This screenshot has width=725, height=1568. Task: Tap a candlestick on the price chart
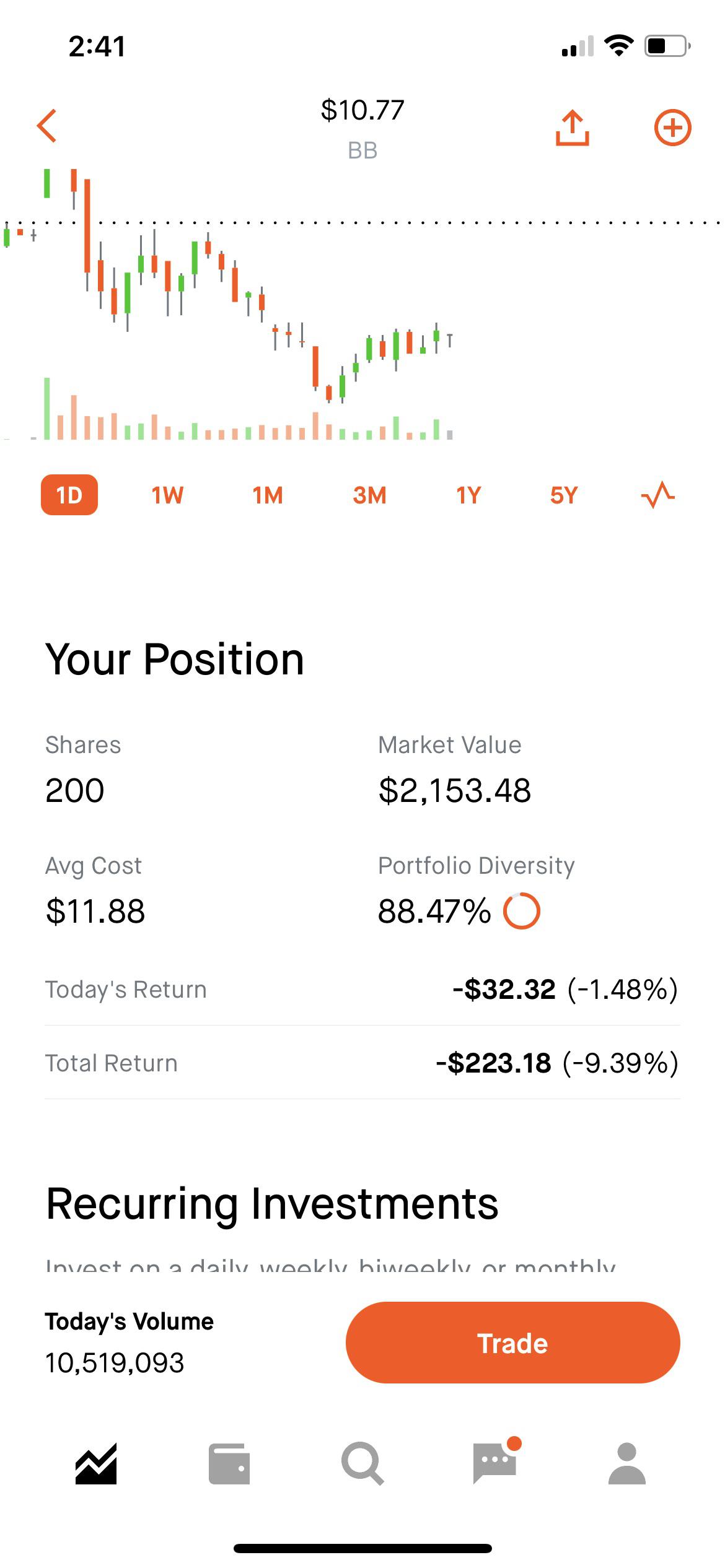[x=217, y=279]
